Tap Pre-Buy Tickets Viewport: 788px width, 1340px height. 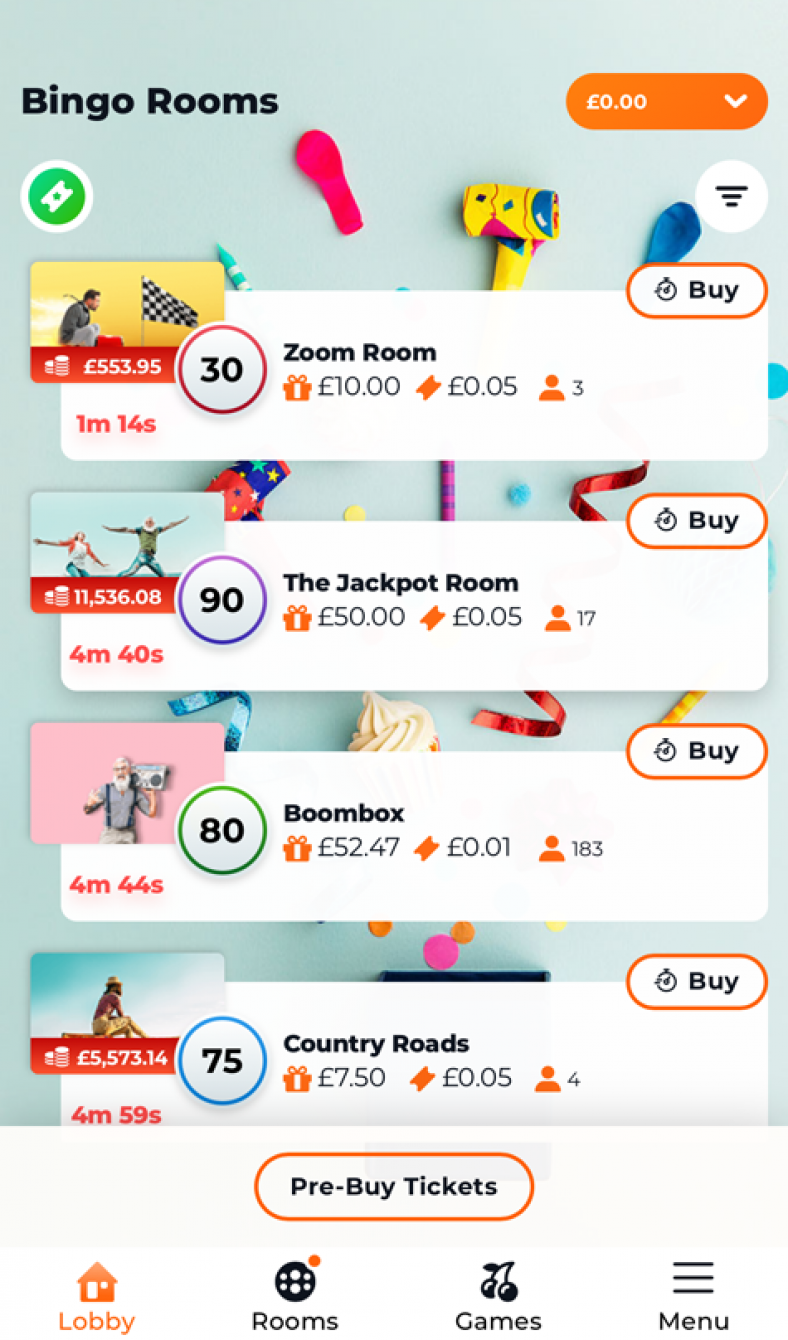[x=394, y=1187]
